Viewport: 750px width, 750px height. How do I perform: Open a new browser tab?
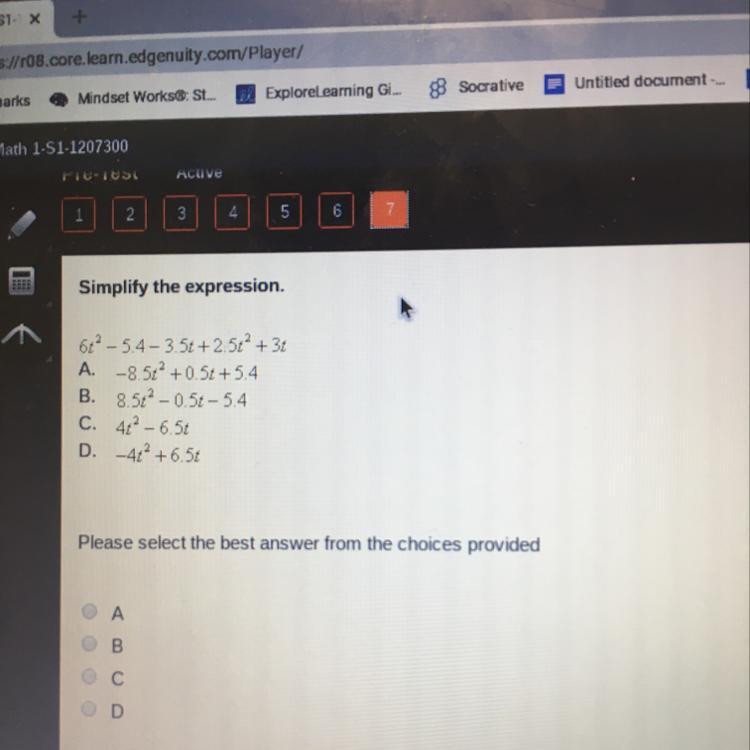click(81, 16)
